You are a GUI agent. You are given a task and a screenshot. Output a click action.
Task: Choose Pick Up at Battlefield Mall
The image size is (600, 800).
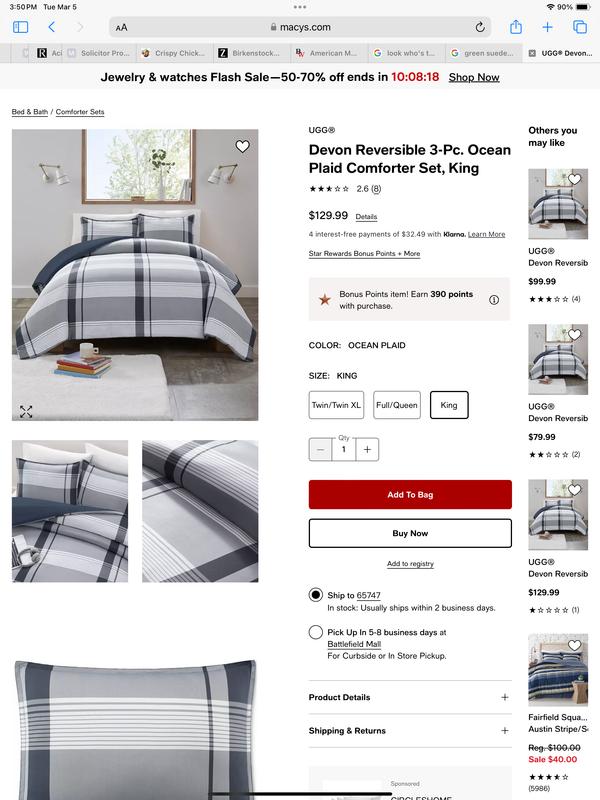pos(316,632)
